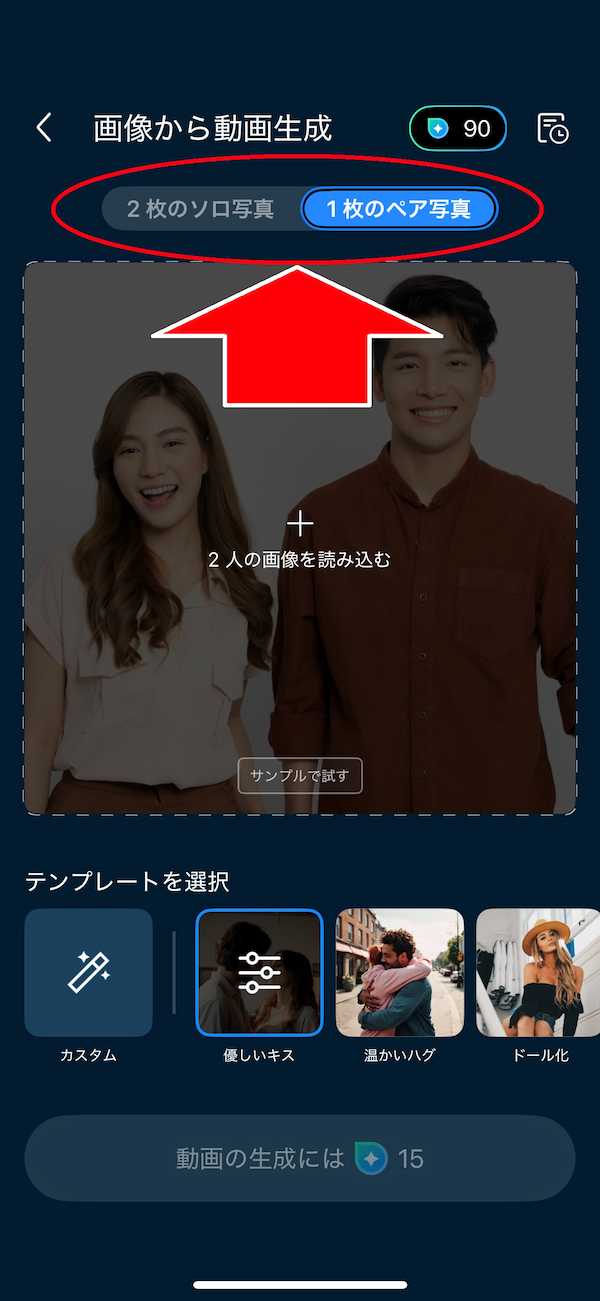Try the サンプルで試す button
This screenshot has height=1301, width=600.
(300, 776)
